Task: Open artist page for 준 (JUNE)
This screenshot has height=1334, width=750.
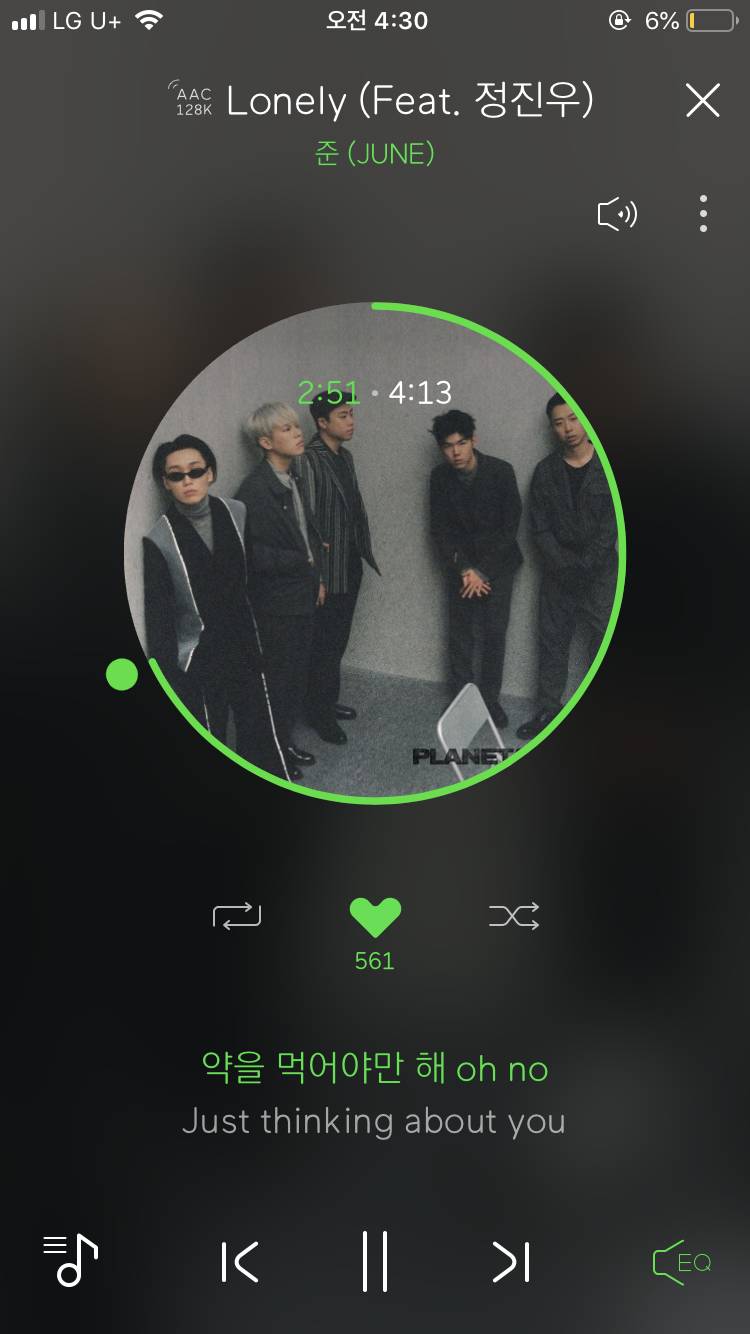Action: tap(375, 154)
